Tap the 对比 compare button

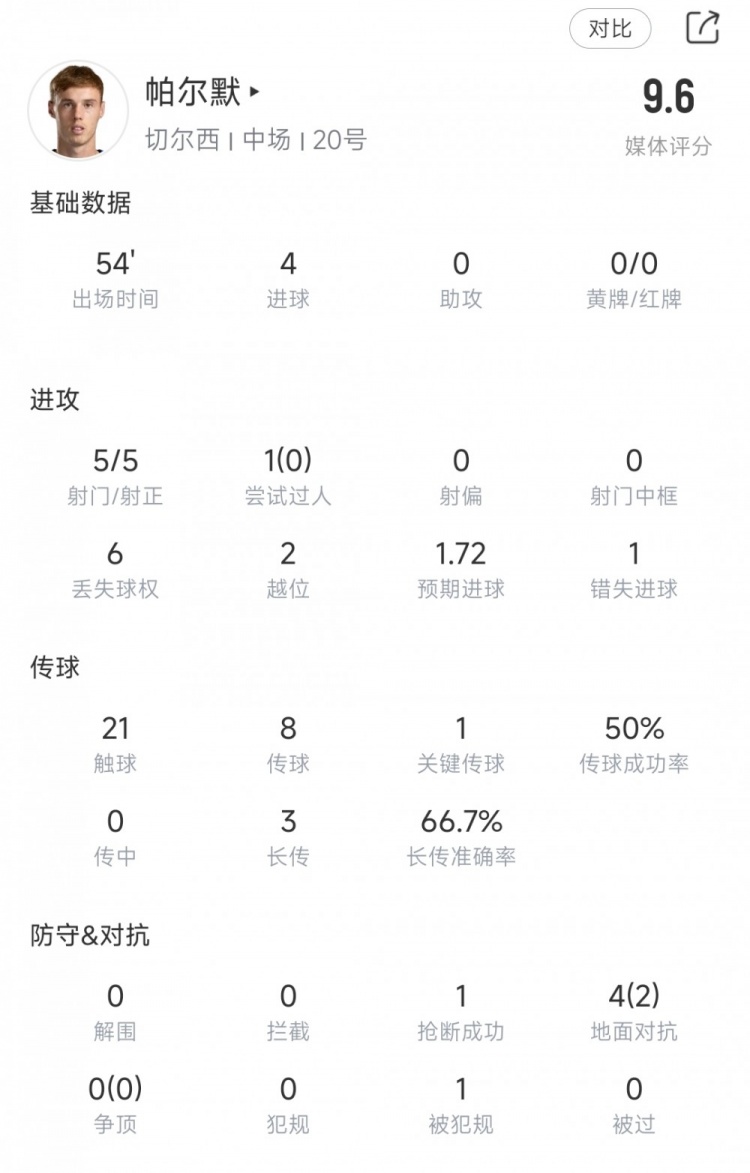point(610,28)
